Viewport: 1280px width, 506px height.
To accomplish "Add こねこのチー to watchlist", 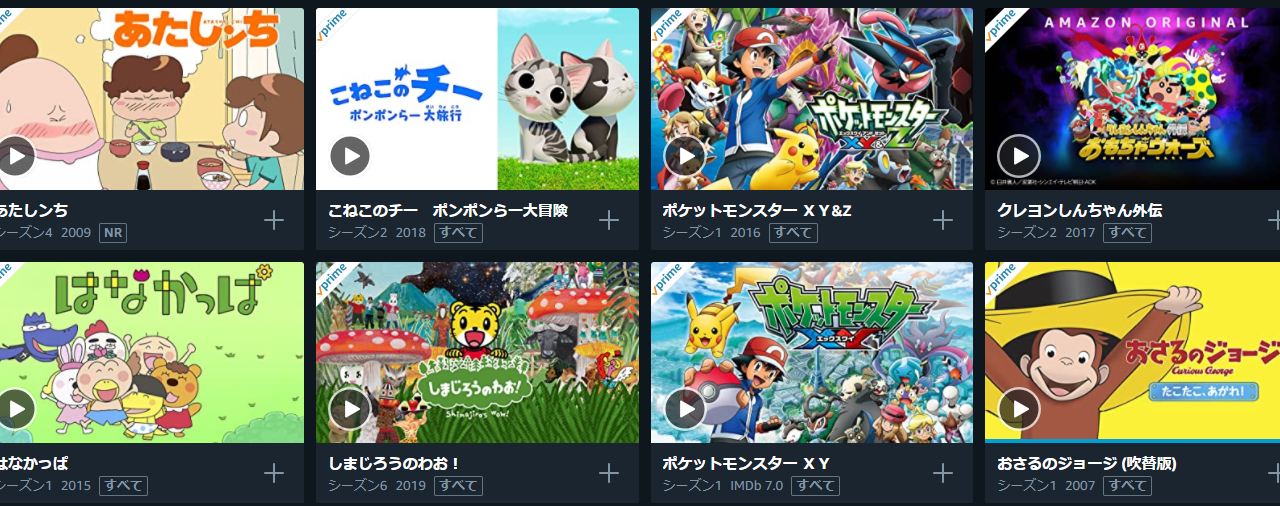I will pos(608,220).
